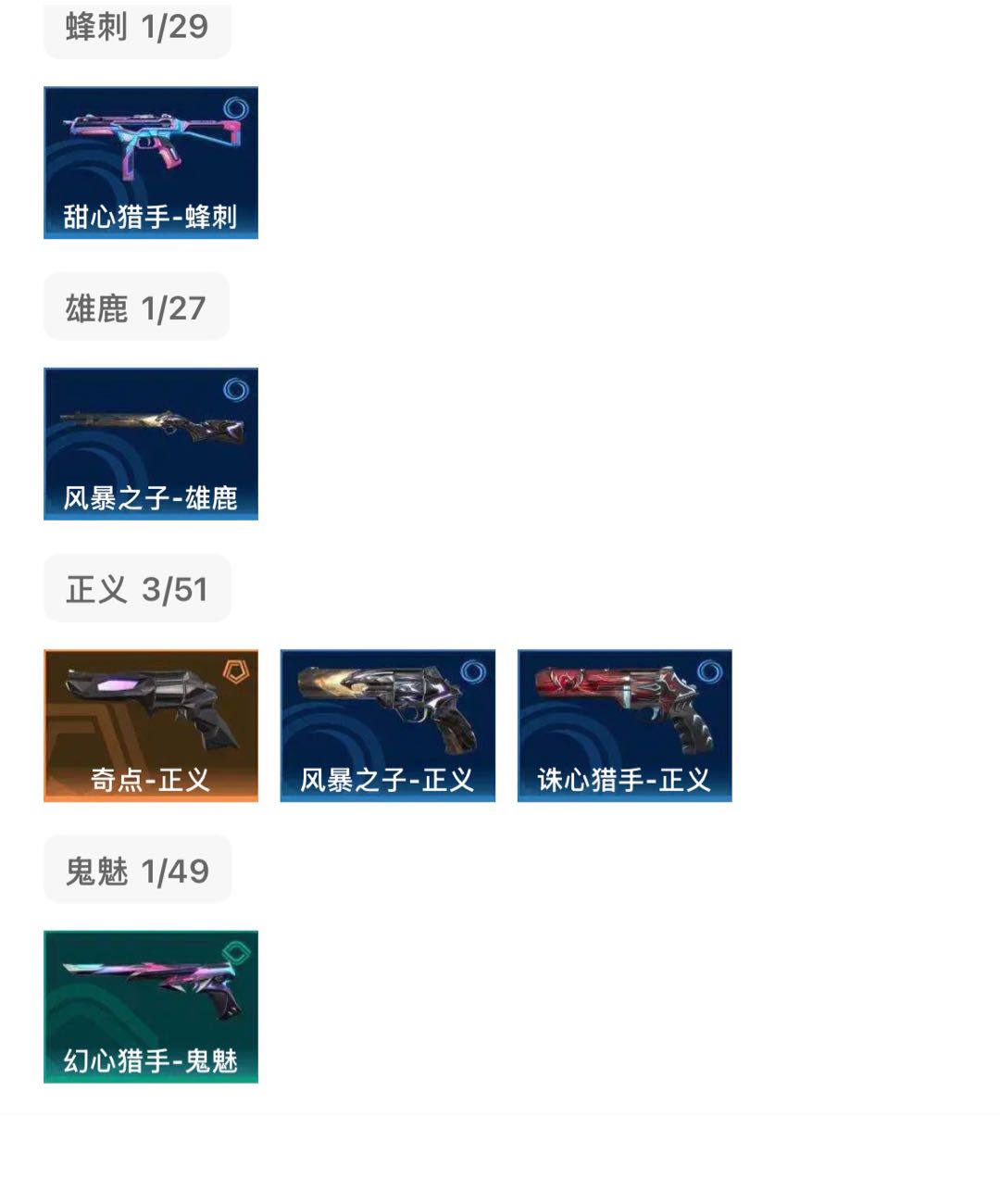Open the 诛心猎手-正义 skin tile
Image resolution: width=1000 pixels, height=1204 pixels.
[624, 725]
